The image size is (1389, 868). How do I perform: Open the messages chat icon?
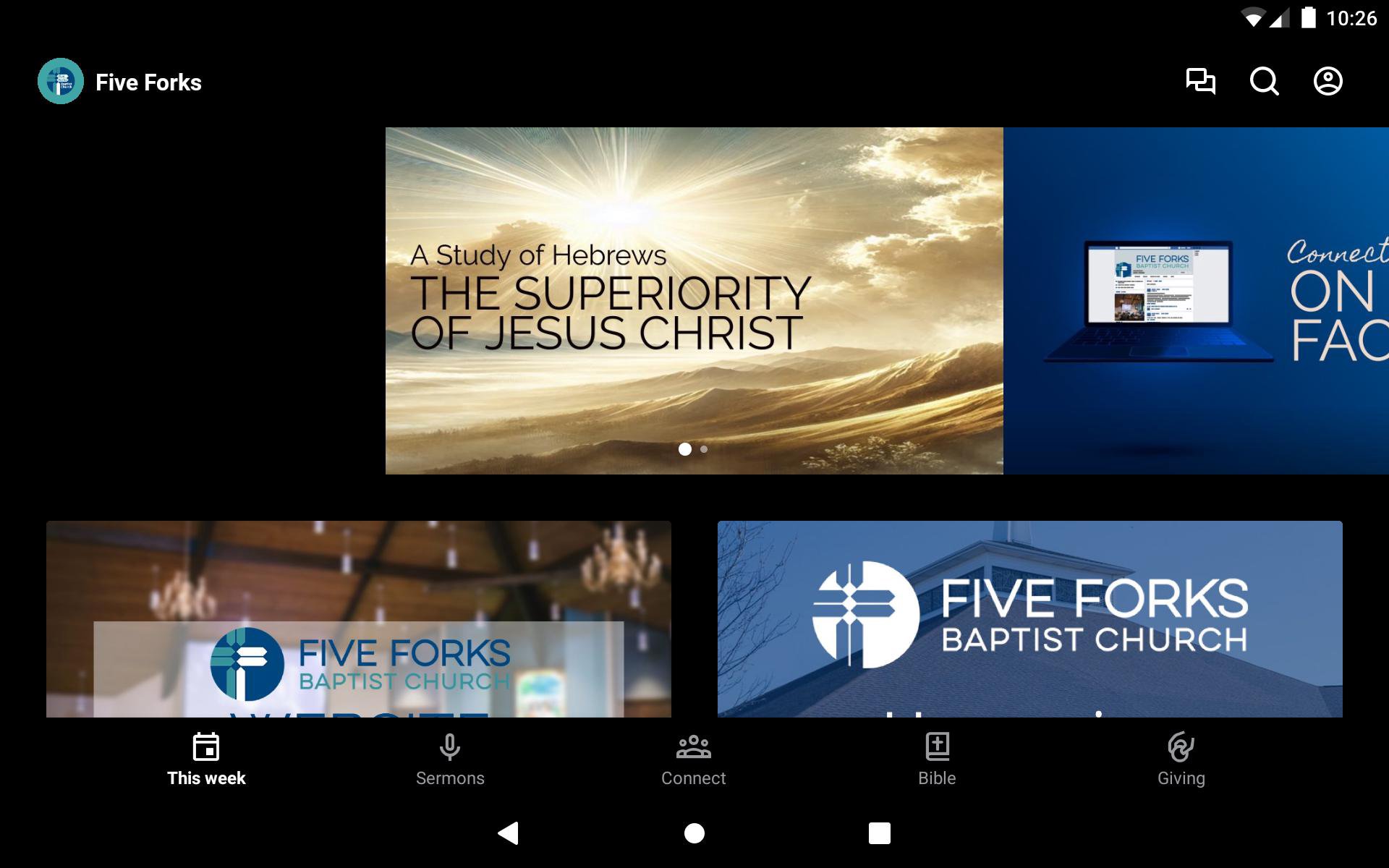pyautogui.click(x=1200, y=81)
